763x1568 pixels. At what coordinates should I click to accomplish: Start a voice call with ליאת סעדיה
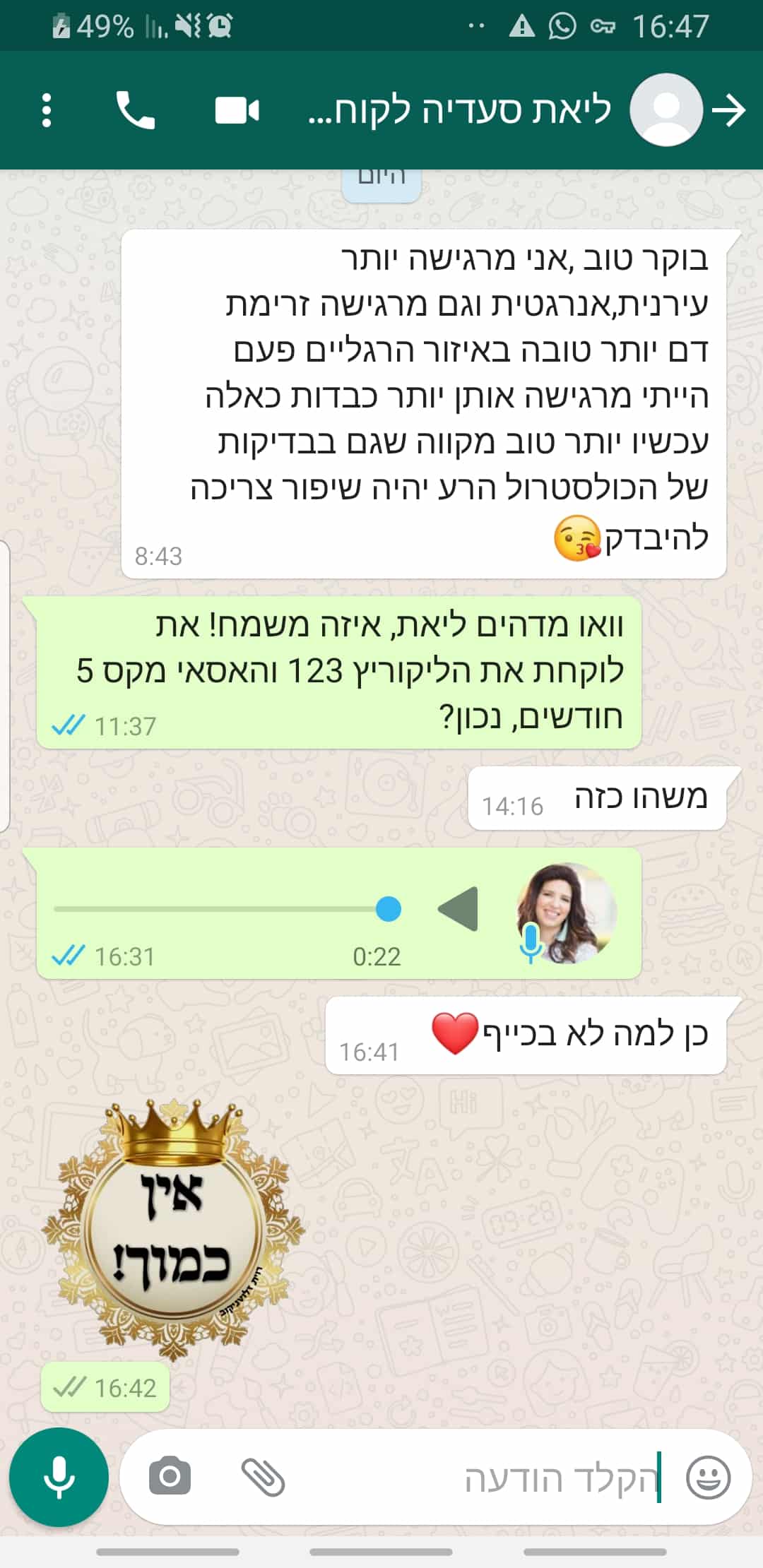135,111
